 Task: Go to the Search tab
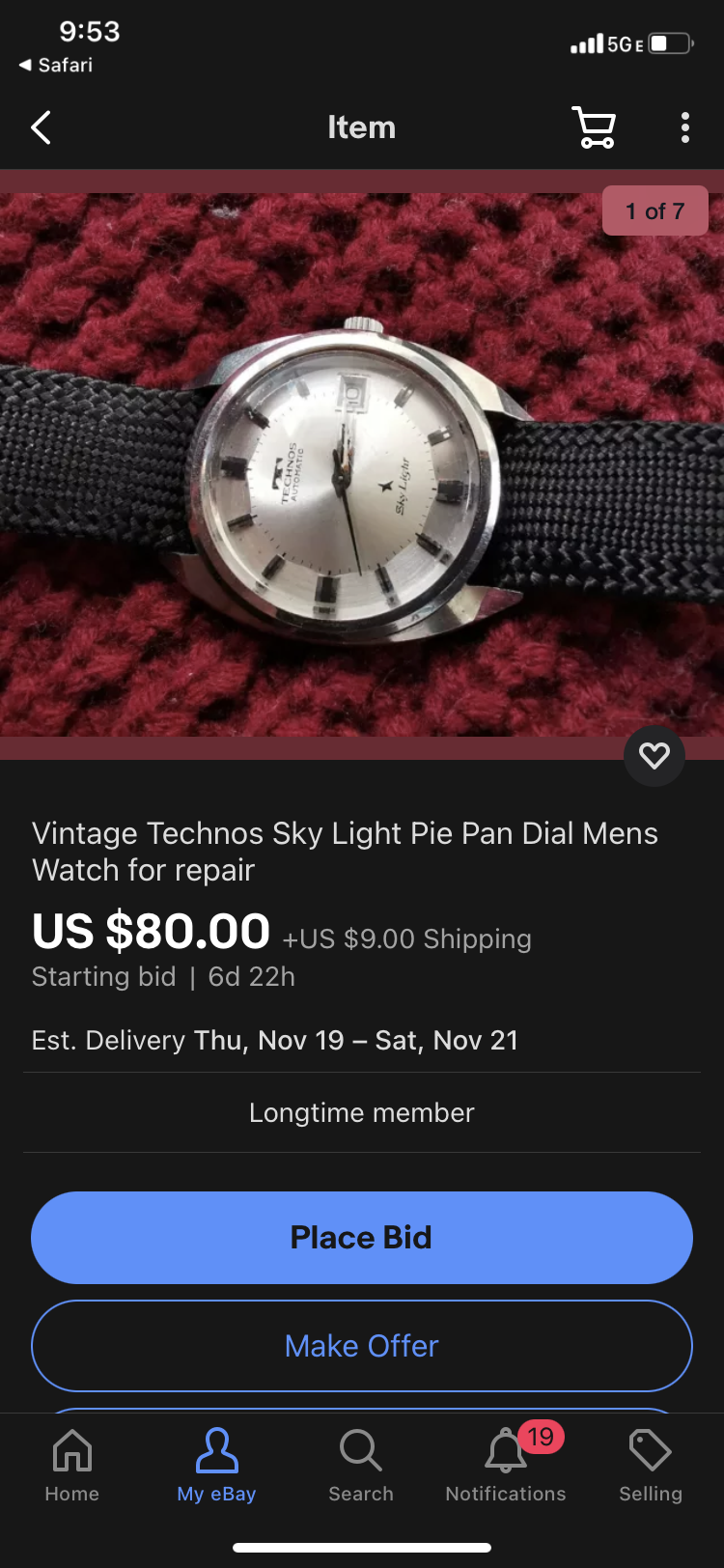[x=361, y=1466]
